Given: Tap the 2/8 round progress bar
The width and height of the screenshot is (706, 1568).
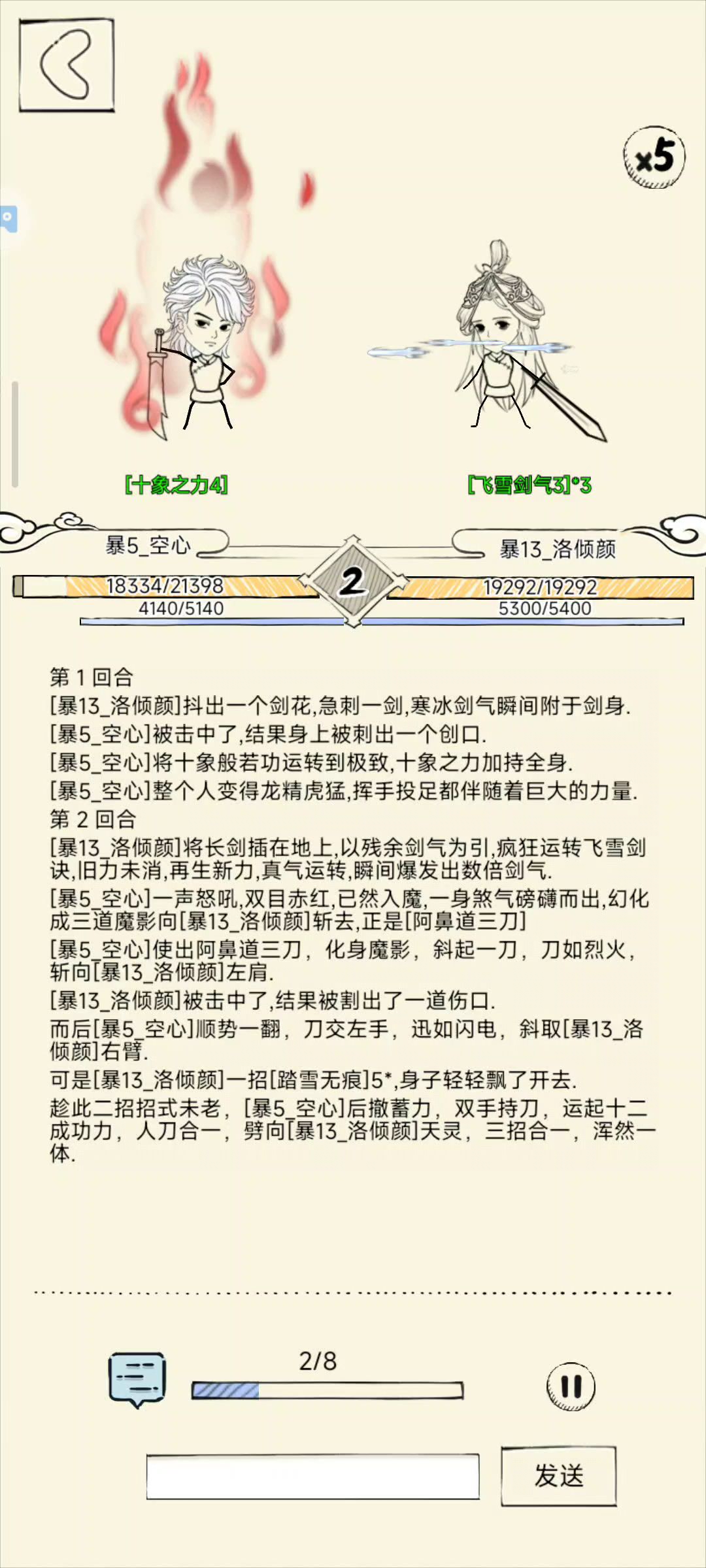Looking at the screenshot, I should click(x=328, y=1390).
